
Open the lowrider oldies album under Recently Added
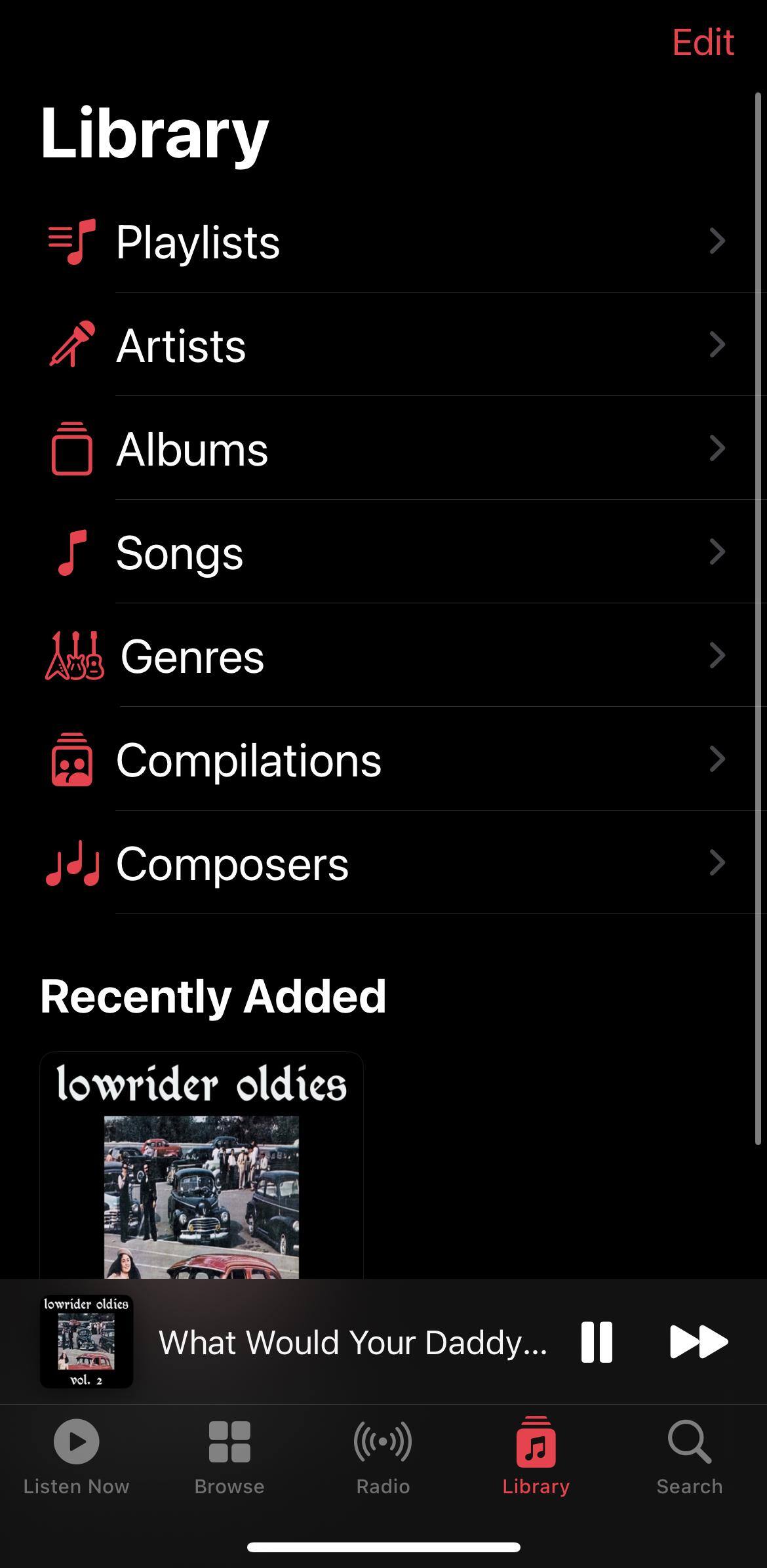[201, 1167]
